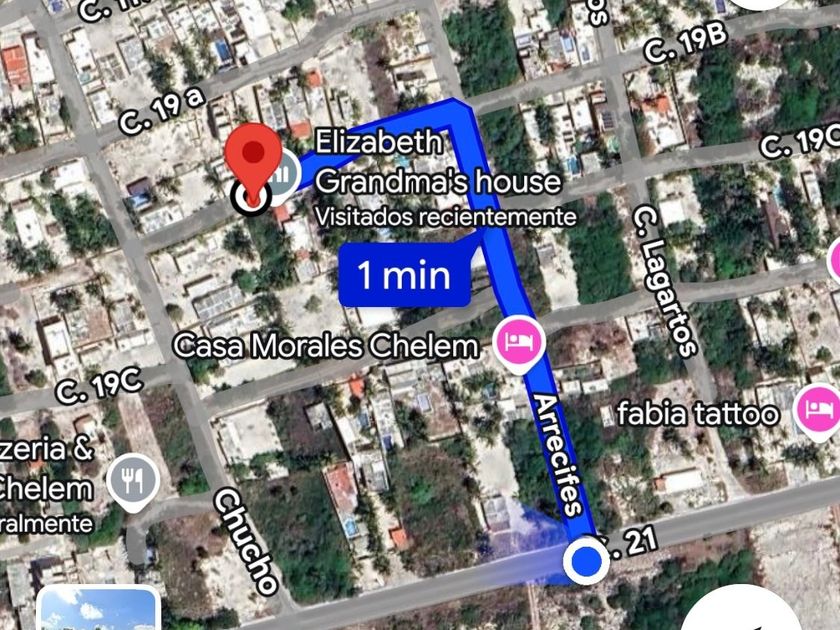This screenshot has width=840, height=630.
Task: Tap the 1 min route time label
Action: (405, 275)
